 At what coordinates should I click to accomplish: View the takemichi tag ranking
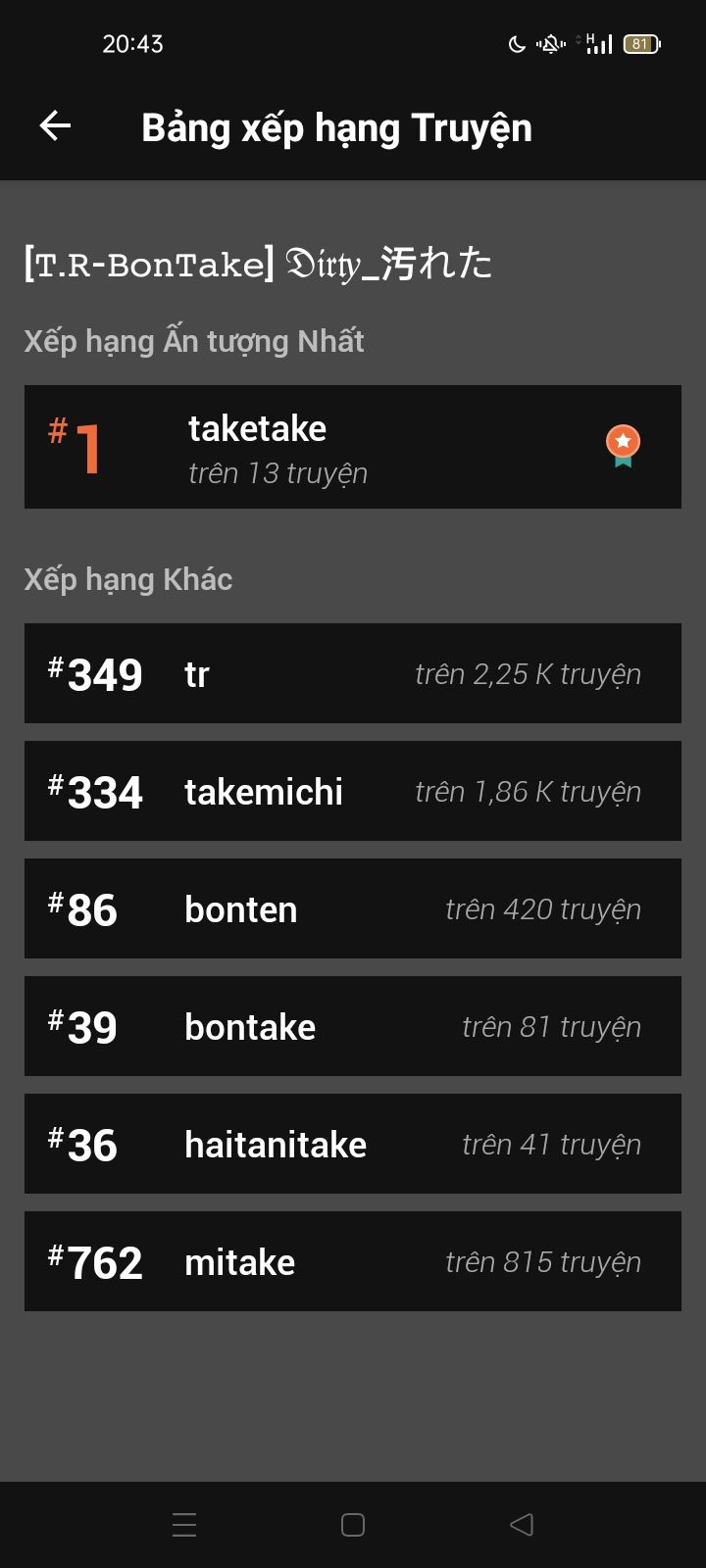(353, 791)
